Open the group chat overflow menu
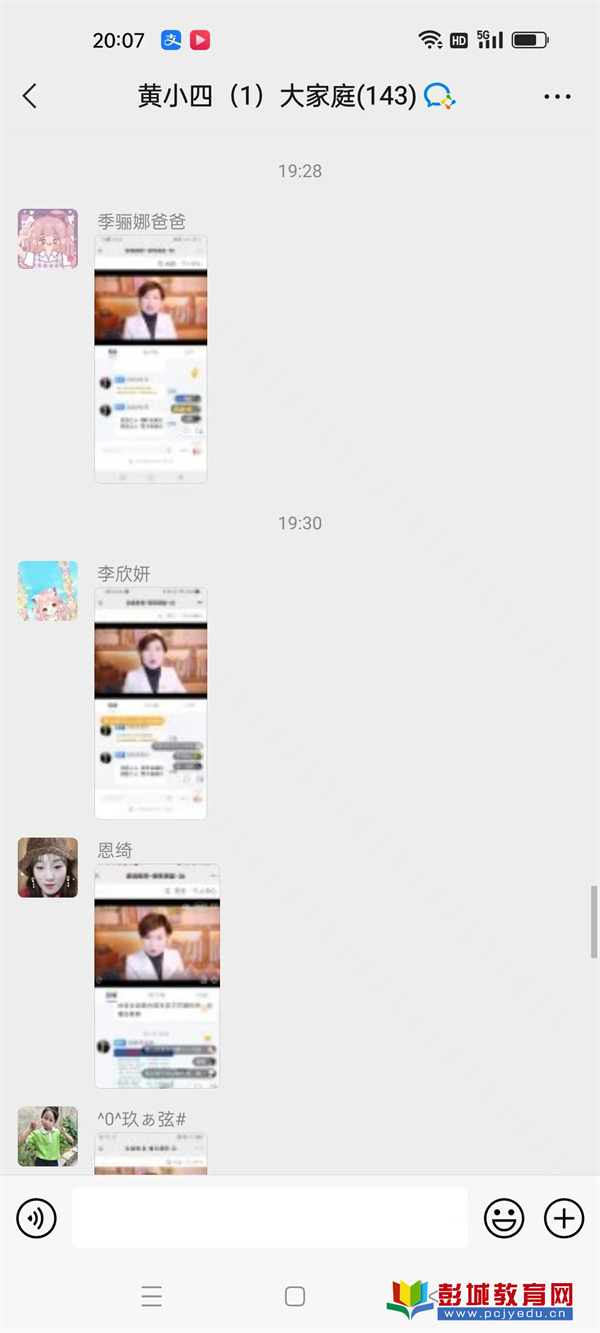 (557, 97)
